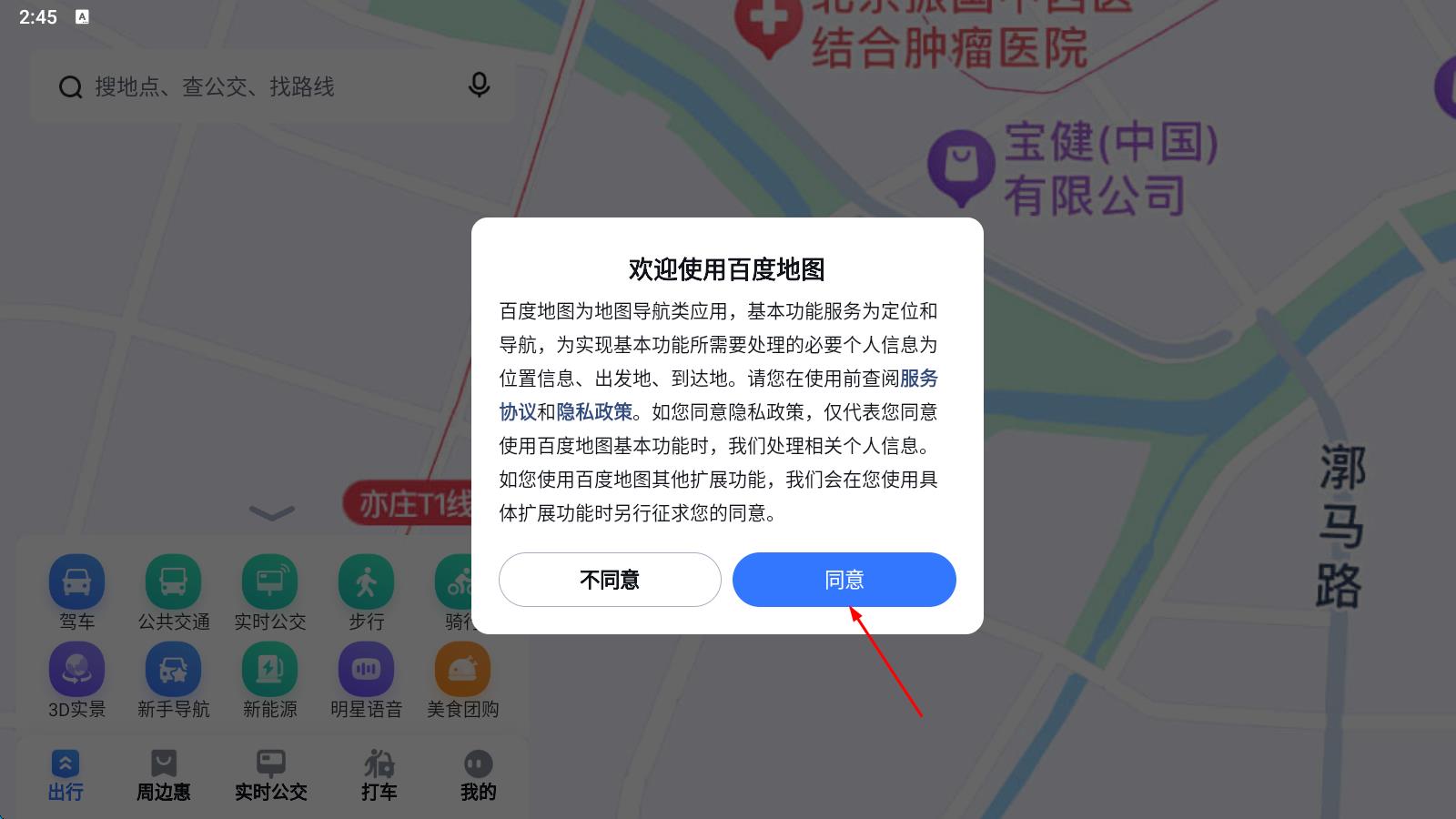This screenshot has height=819, width=1456.
Task: Open 3D实景 view
Action: point(76,671)
